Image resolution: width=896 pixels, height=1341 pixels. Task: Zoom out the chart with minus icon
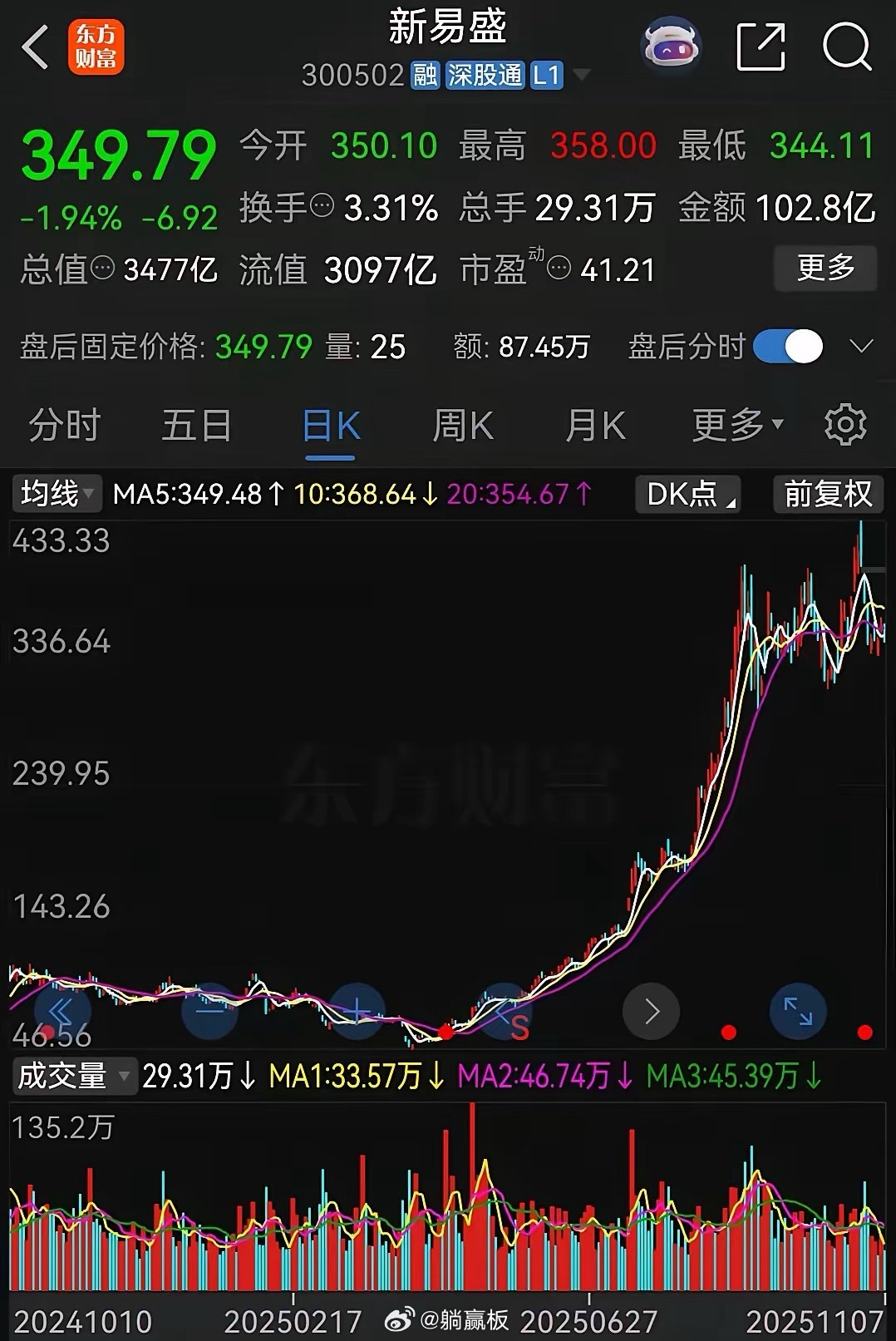[x=208, y=1011]
